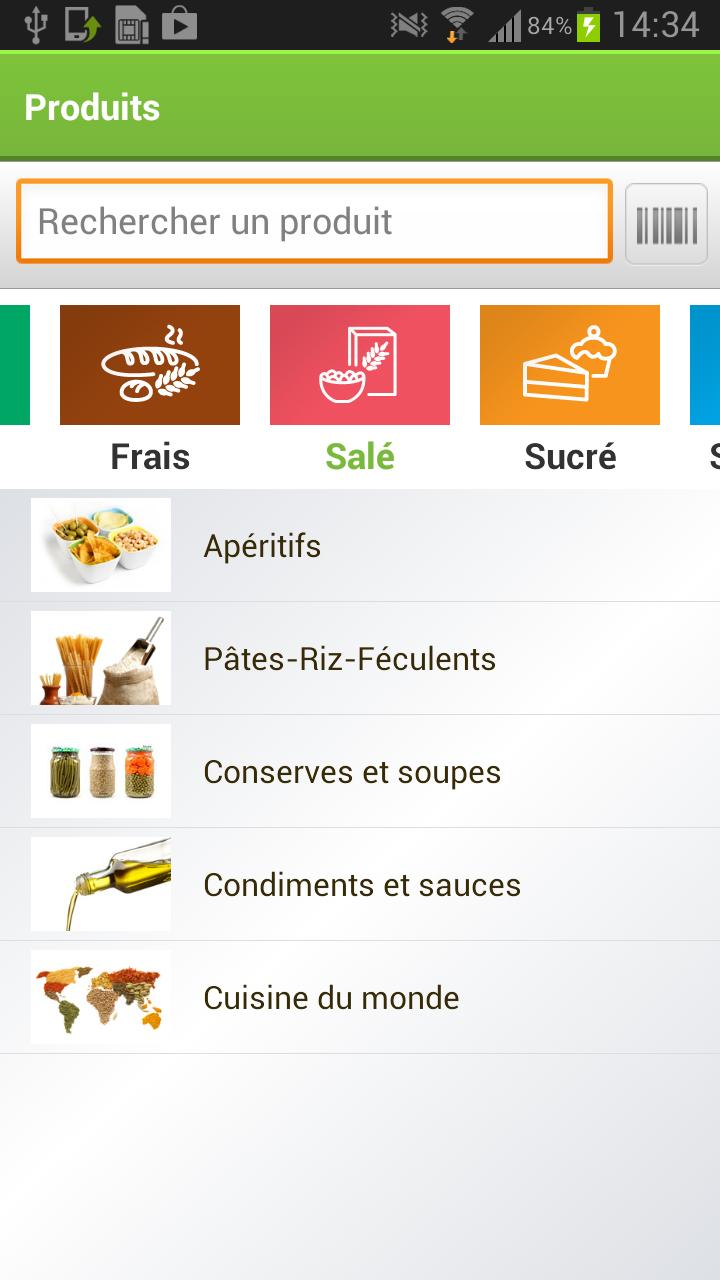
Task: Tap the olive oil bottle thumbnail
Action: (x=100, y=884)
